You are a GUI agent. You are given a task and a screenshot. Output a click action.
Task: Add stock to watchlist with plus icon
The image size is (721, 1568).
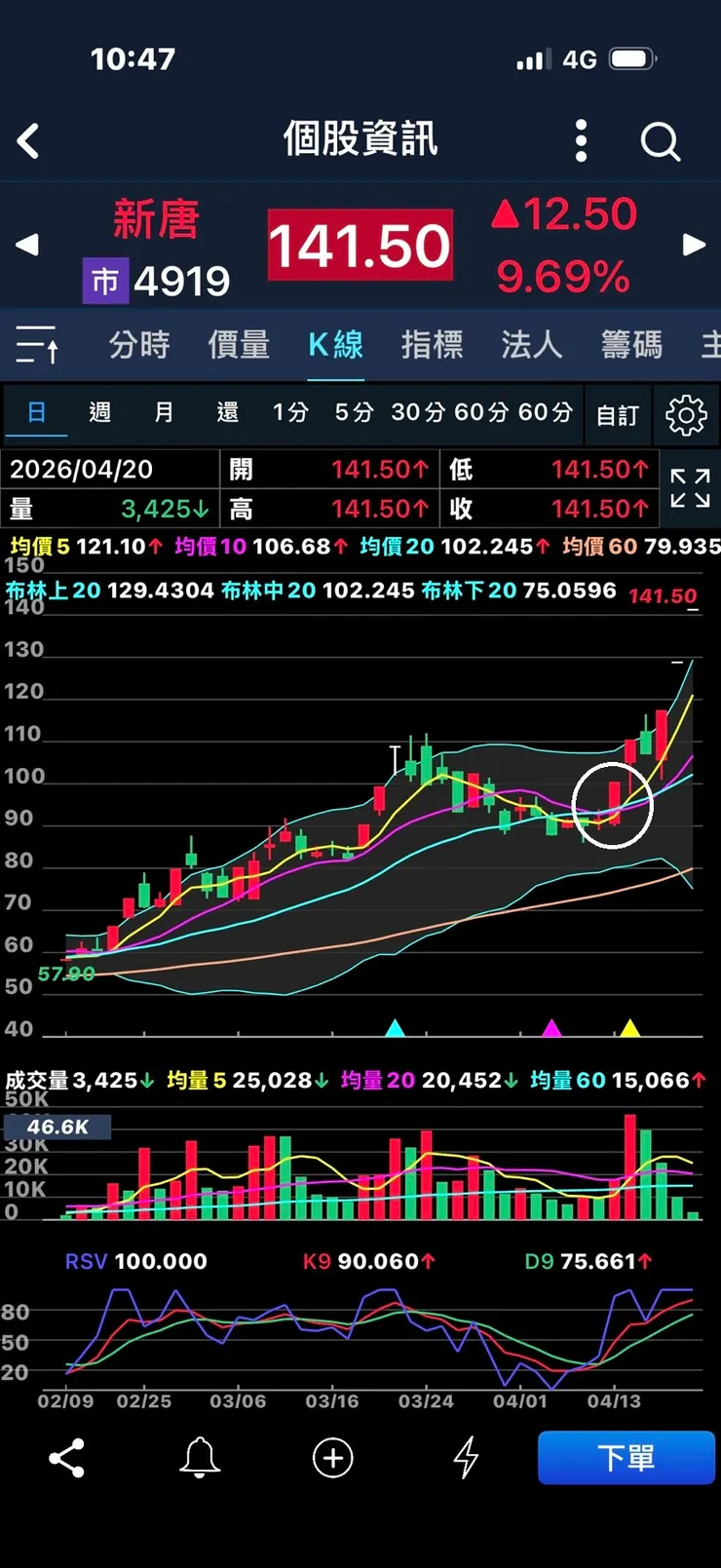coord(333,1458)
